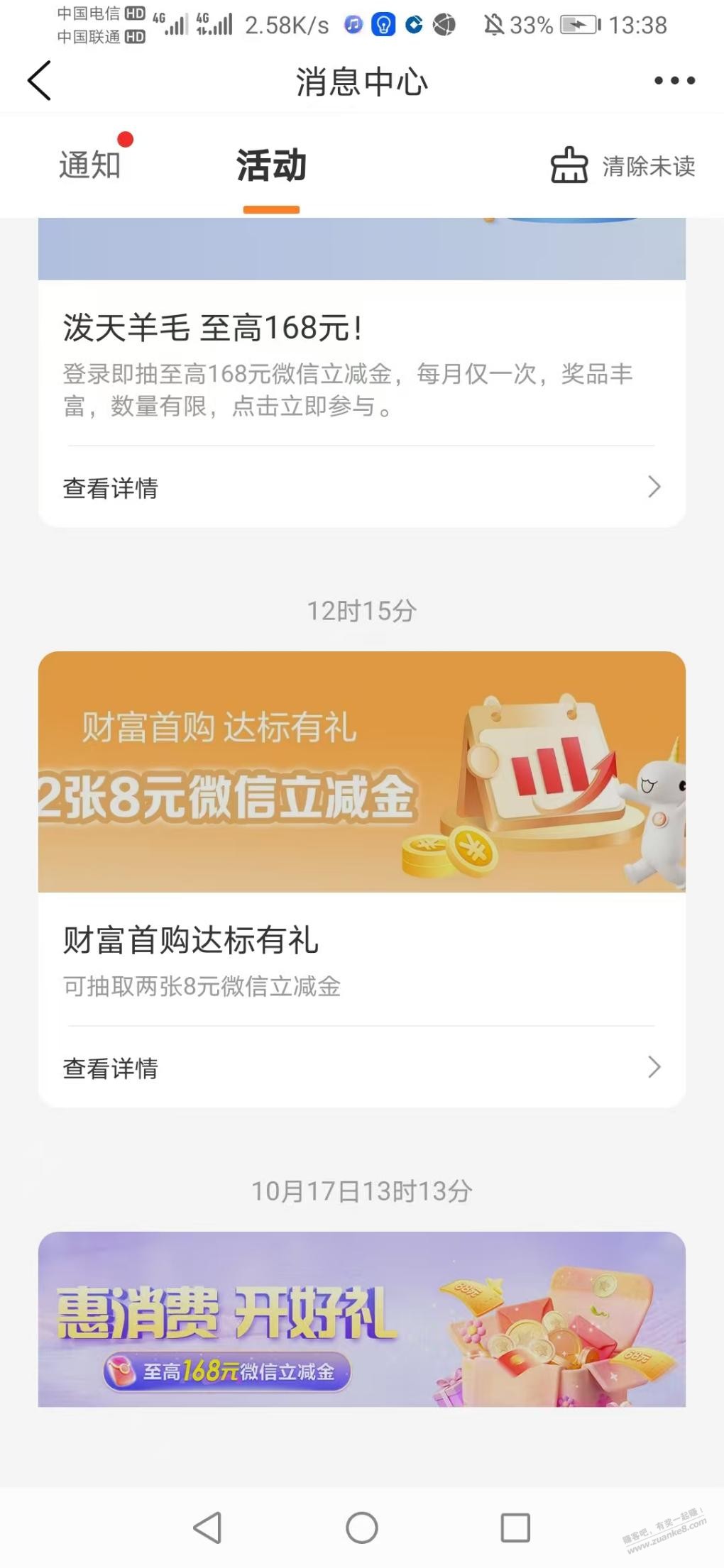Viewport: 724px width, 1568px height.
Task: Select the 活动 tab
Action: (x=271, y=166)
